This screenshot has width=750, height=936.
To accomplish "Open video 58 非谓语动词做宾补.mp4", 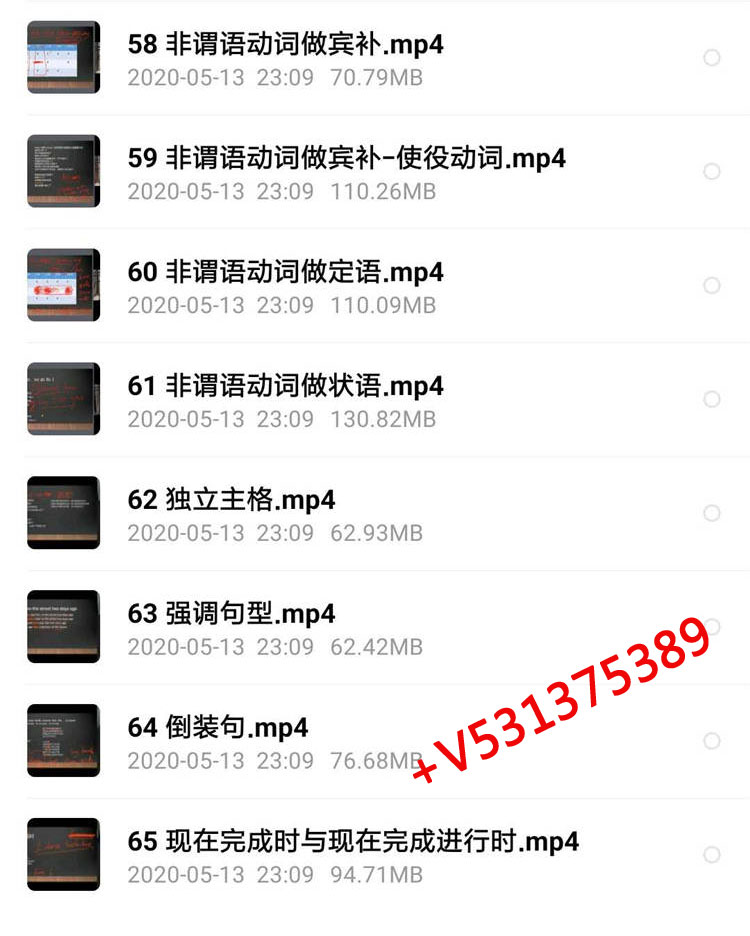I will tap(286, 45).
